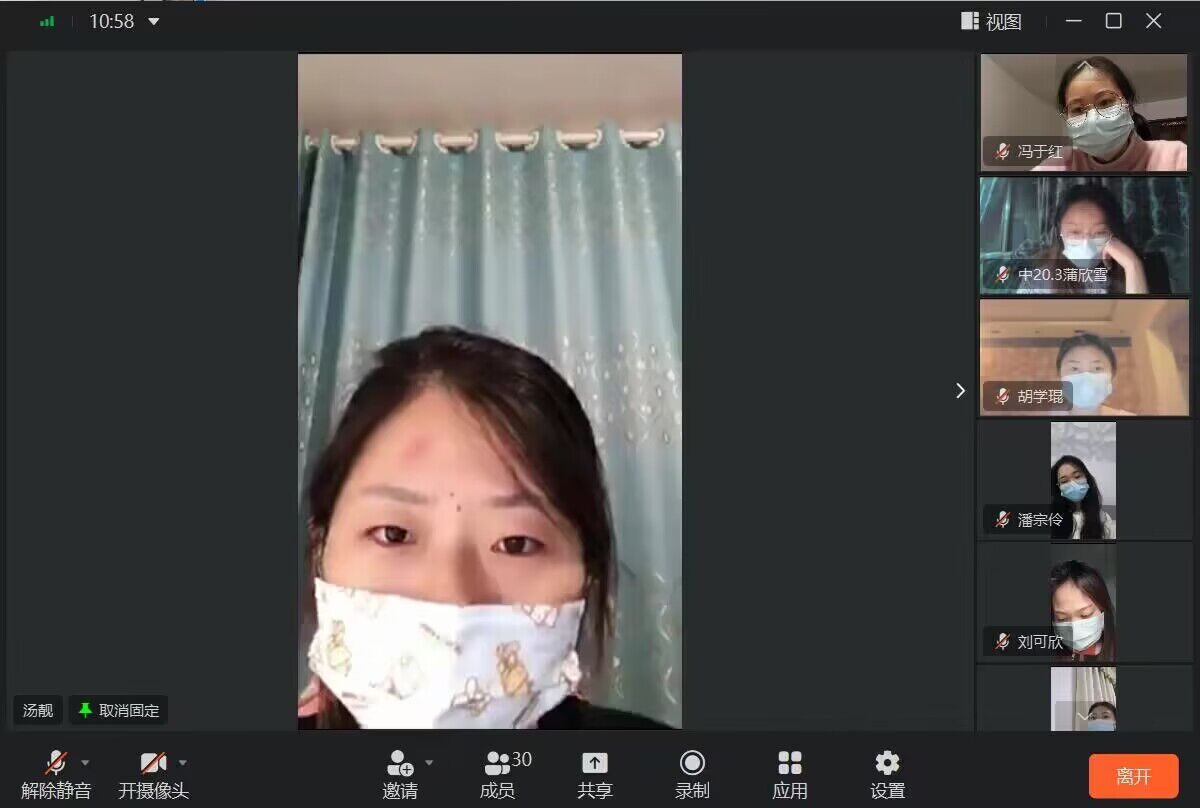
Task: Open the 应用 apps panel
Action: [x=789, y=774]
